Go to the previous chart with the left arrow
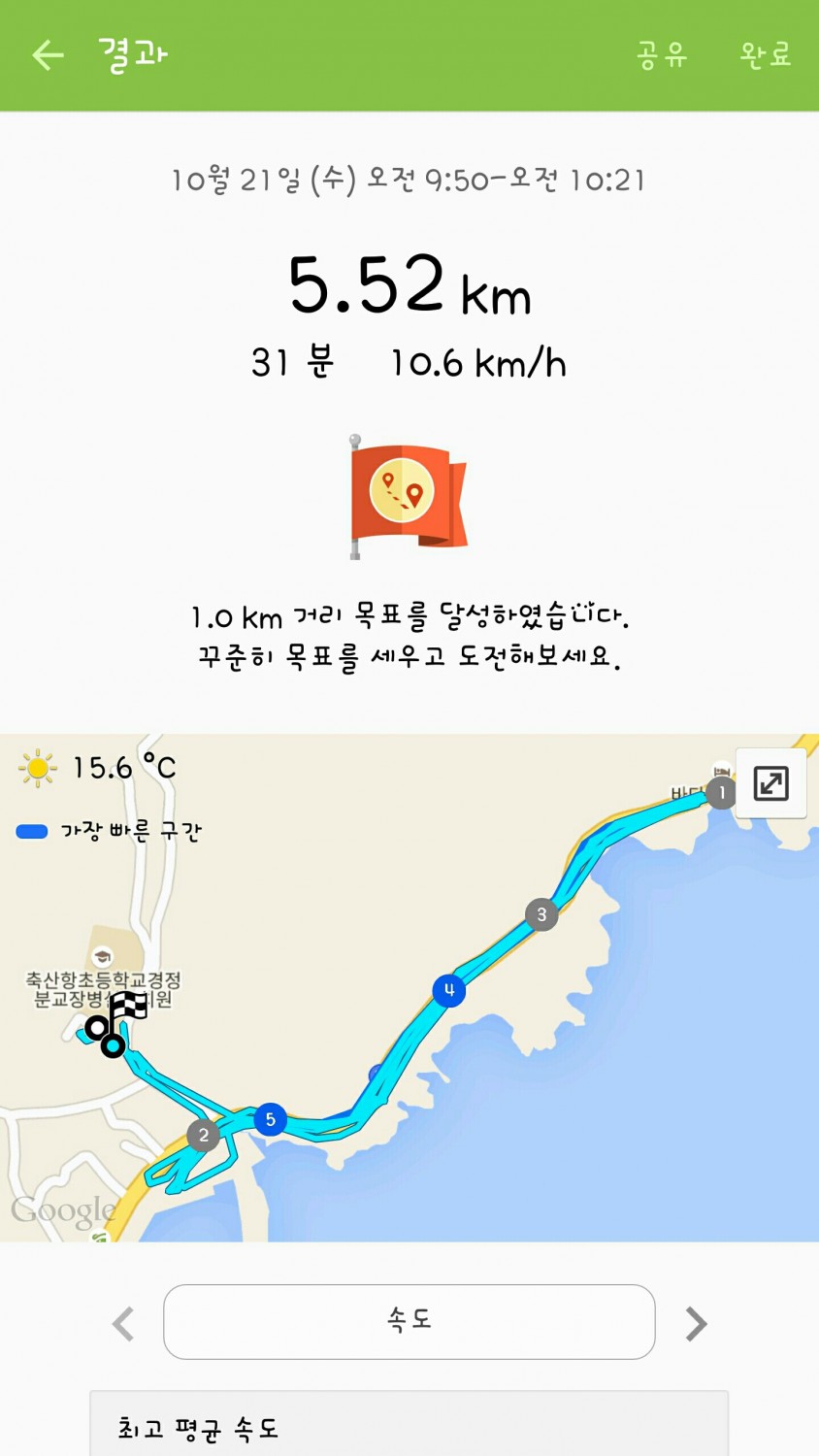The image size is (819, 1456). pyautogui.click(x=123, y=1323)
